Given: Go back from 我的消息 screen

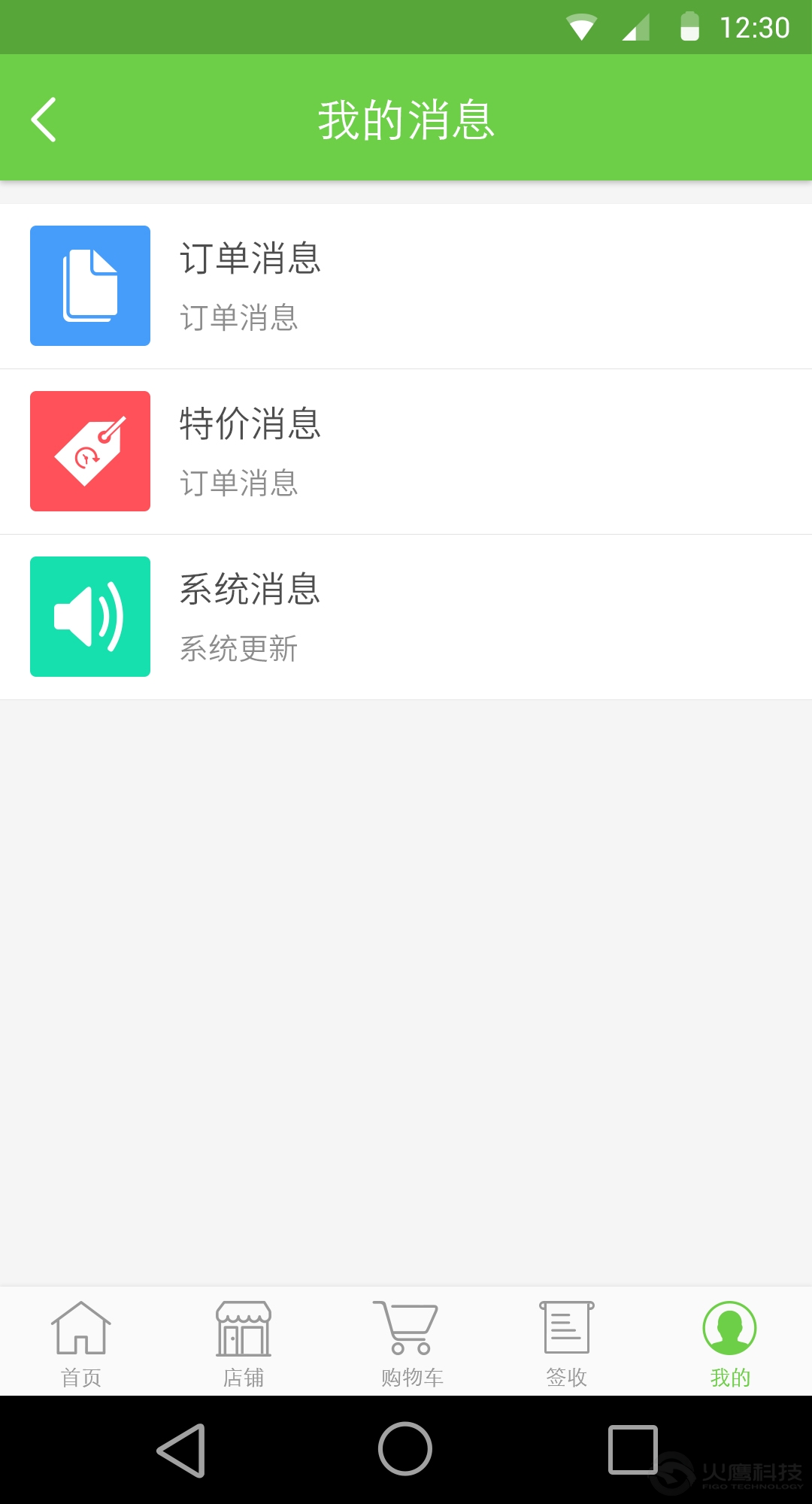Looking at the screenshot, I should coord(44,120).
